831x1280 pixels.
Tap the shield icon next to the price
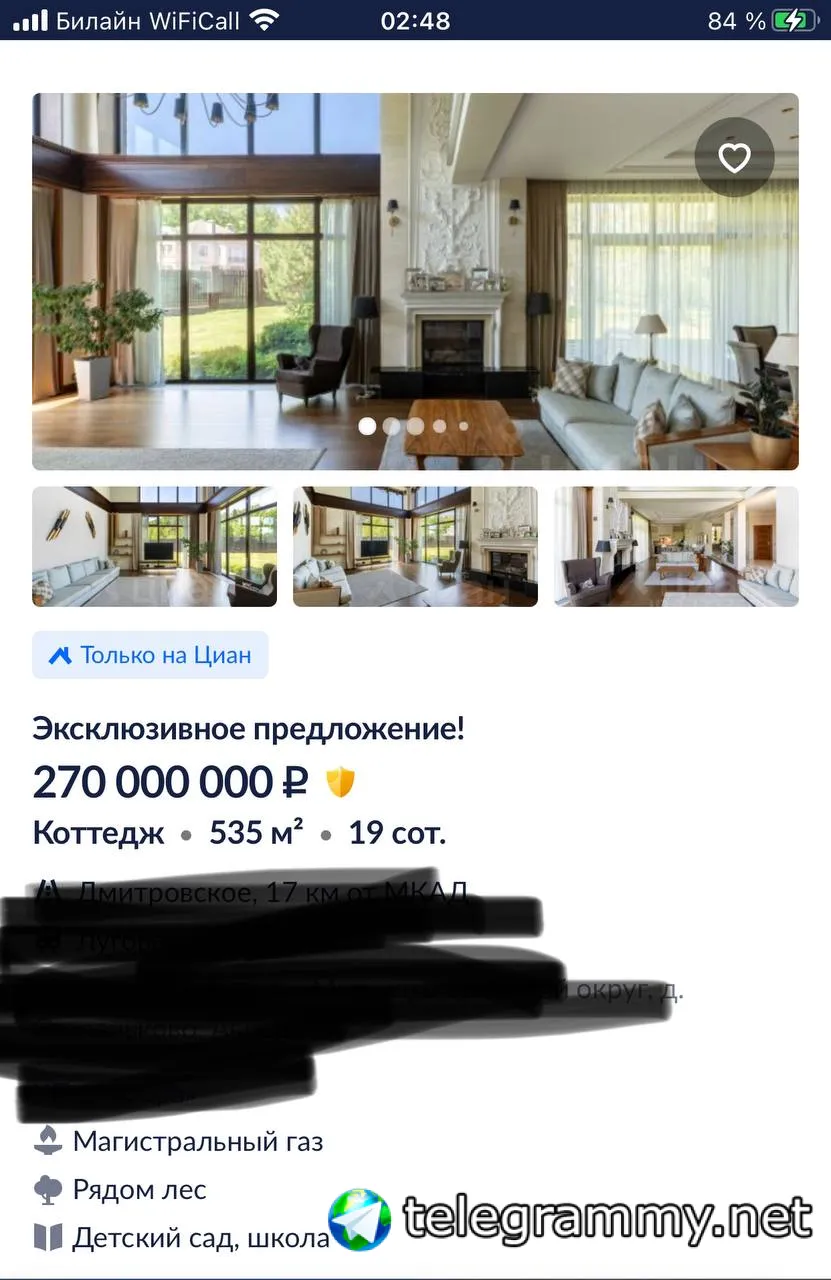[340, 782]
